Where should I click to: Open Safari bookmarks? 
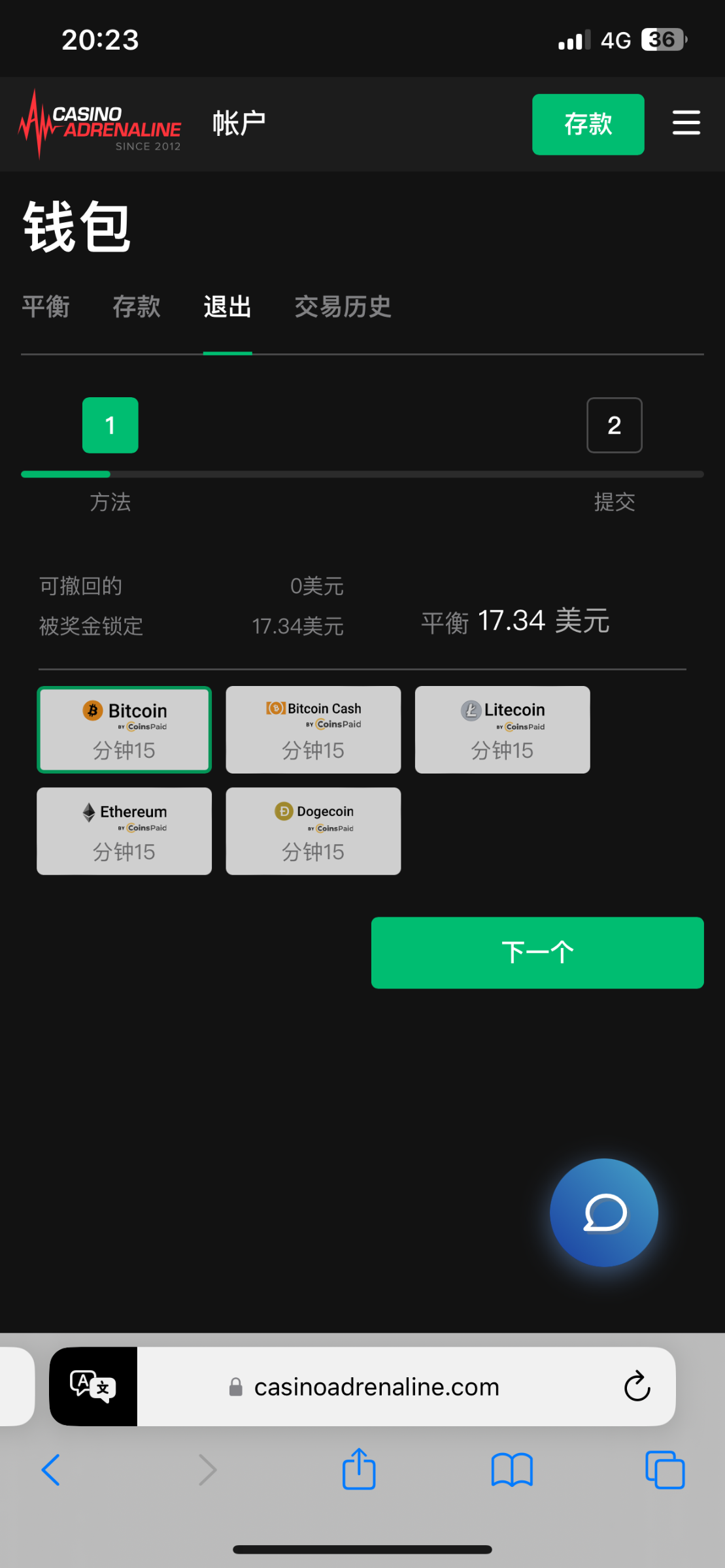click(x=512, y=1470)
